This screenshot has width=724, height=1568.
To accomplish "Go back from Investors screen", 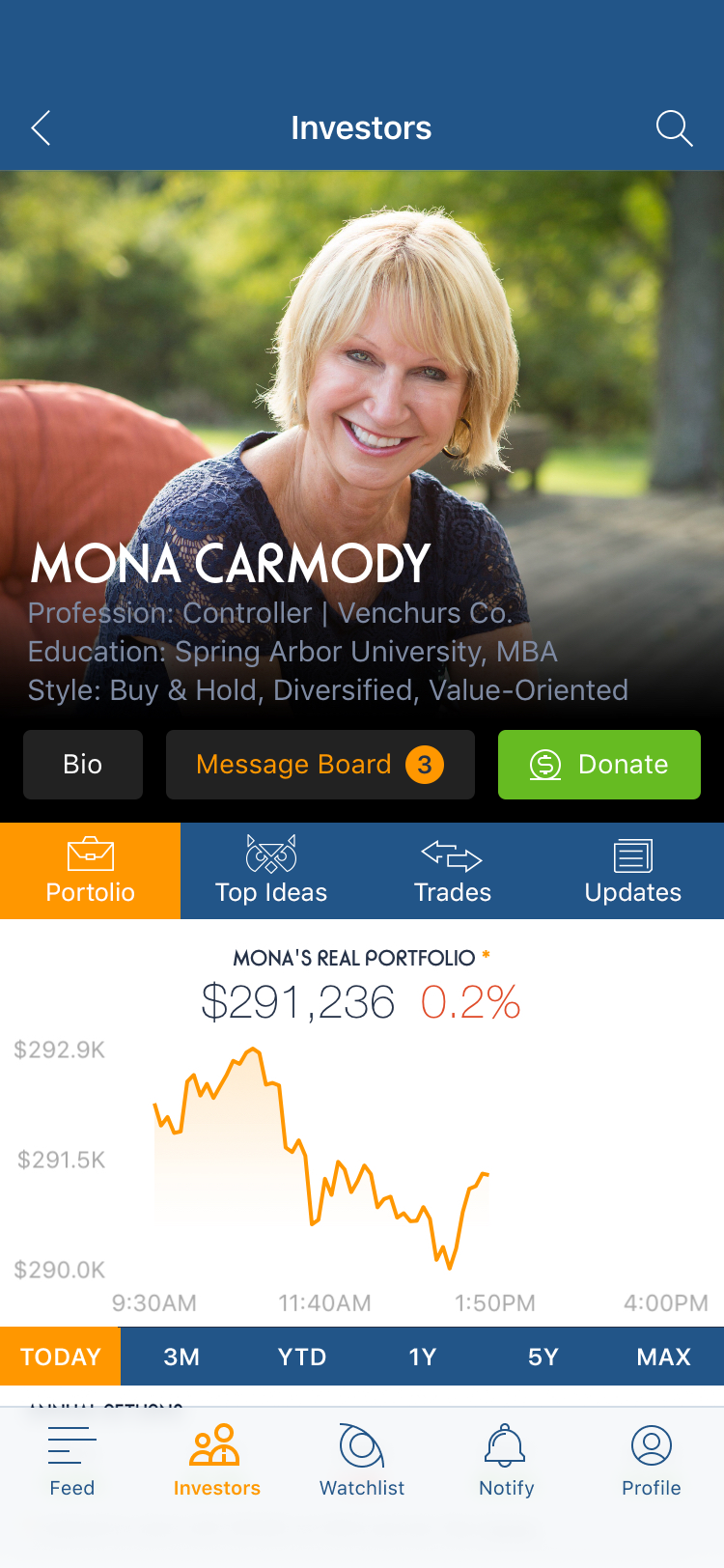I will [x=41, y=127].
